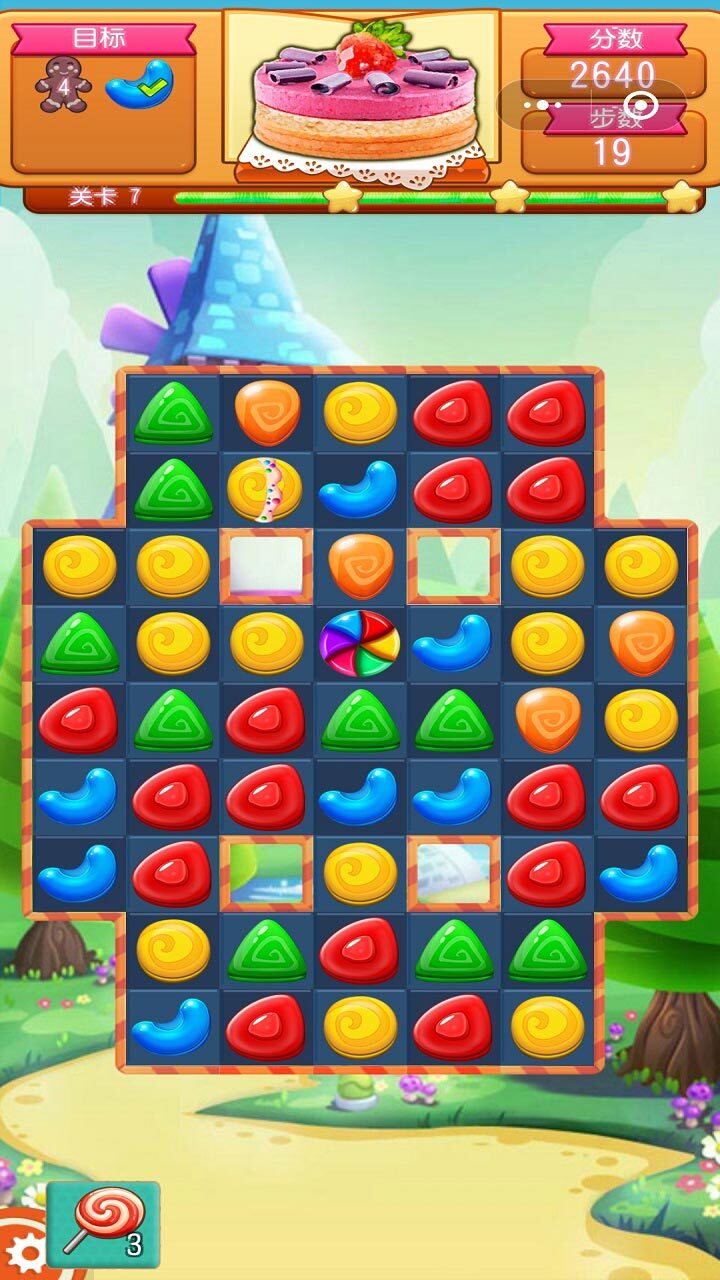The image size is (720, 1280).
Task: Tap the striped yellow special candy
Action: (264, 489)
